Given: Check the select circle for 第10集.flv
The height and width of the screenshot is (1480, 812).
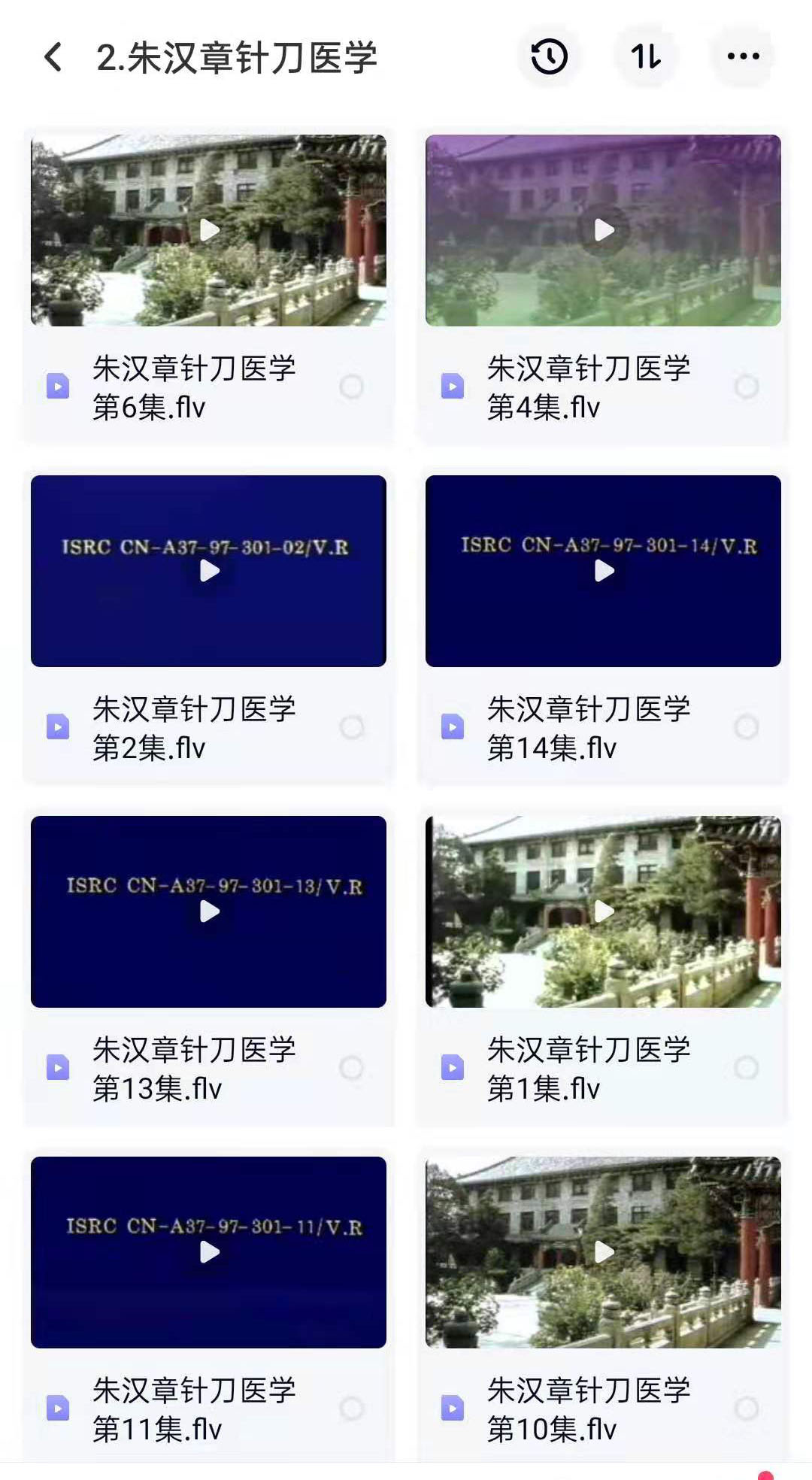Looking at the screenshot, I should pos(746,1409).
